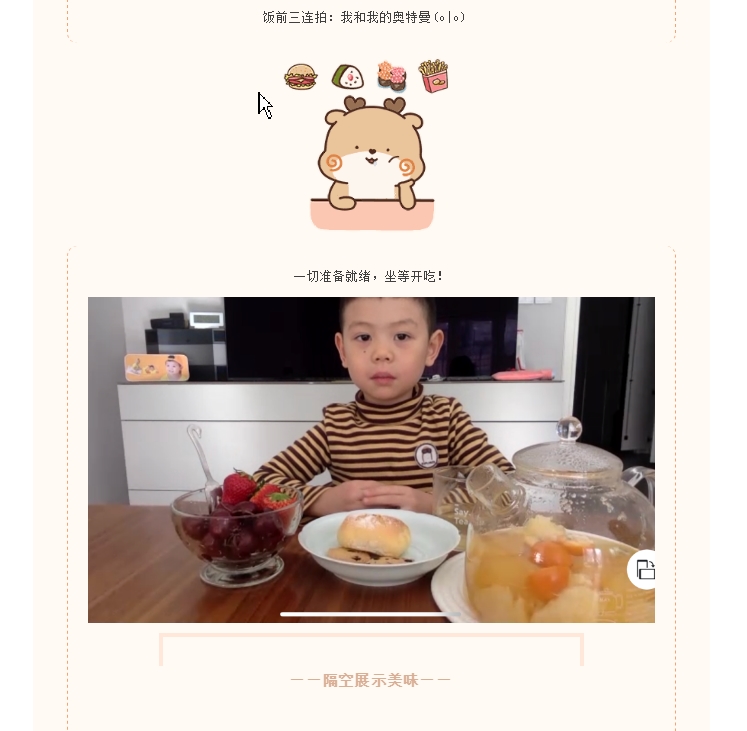Open the photo of the boy at the table

371,459
